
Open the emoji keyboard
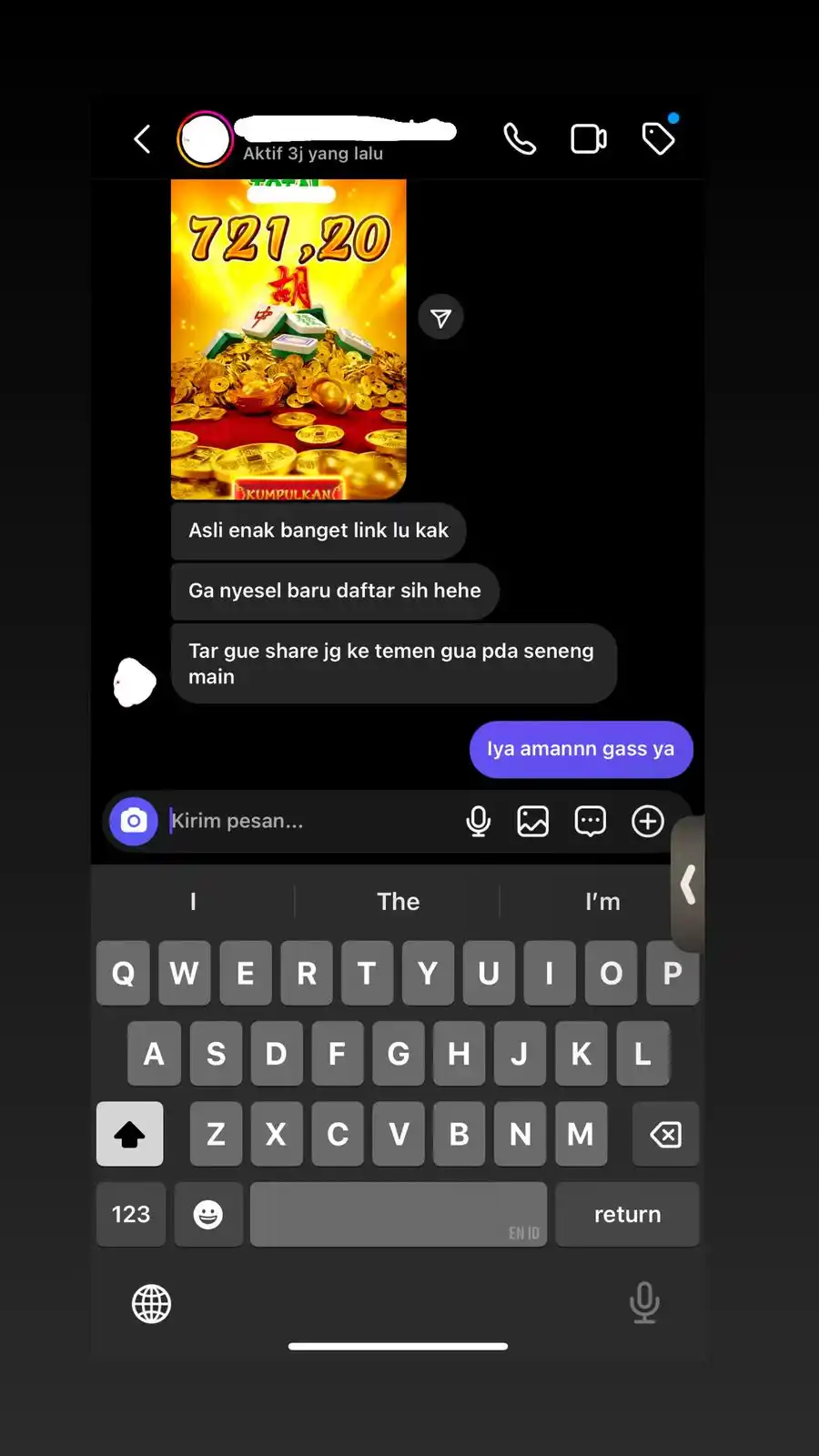pyautogui.click(x=208, y=1214)
